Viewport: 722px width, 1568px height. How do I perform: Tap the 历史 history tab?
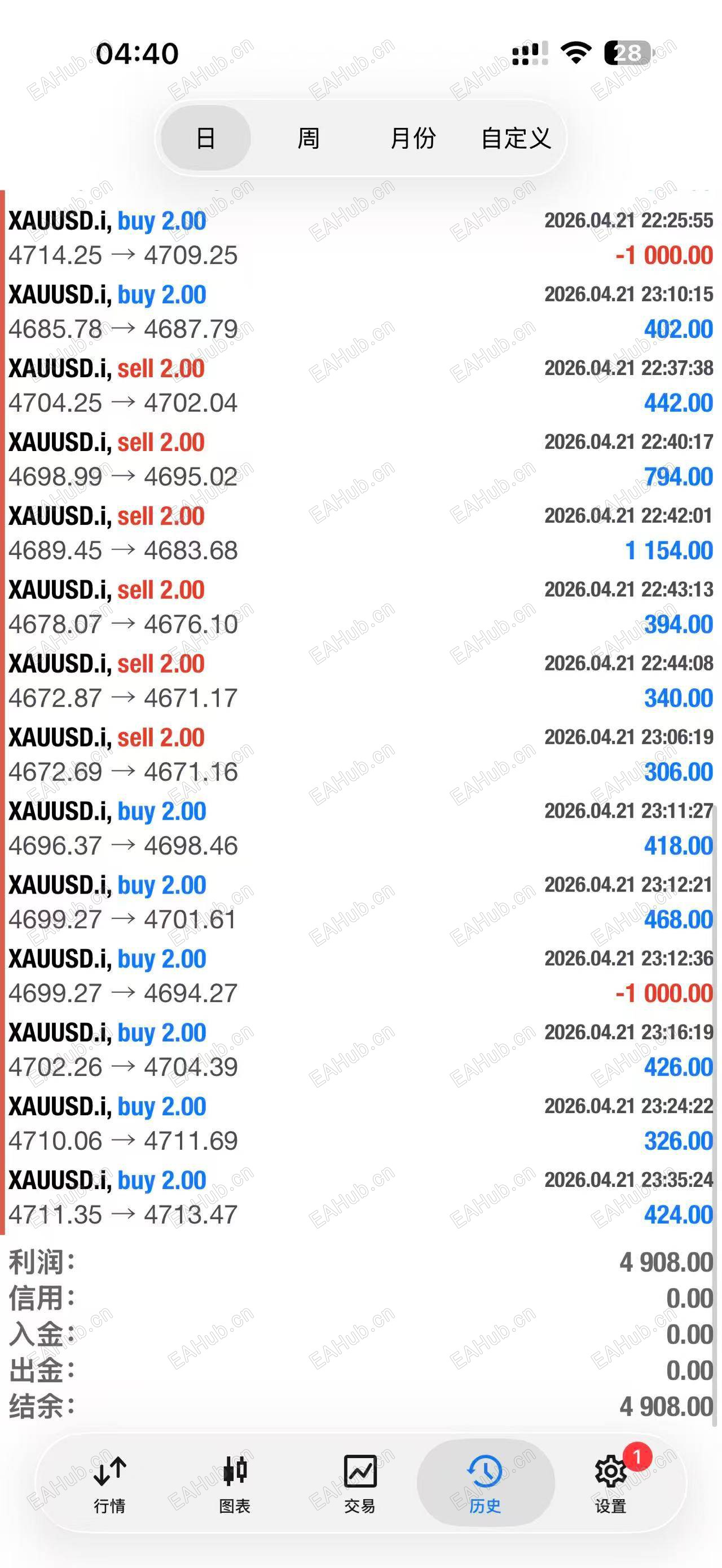coord(485,1483)
